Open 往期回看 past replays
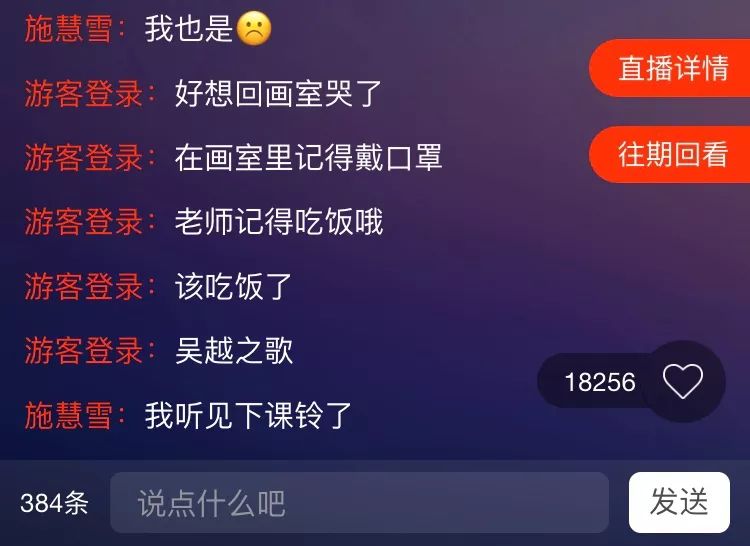The width and height of the screenshot is (750, 546). [671, 155]
